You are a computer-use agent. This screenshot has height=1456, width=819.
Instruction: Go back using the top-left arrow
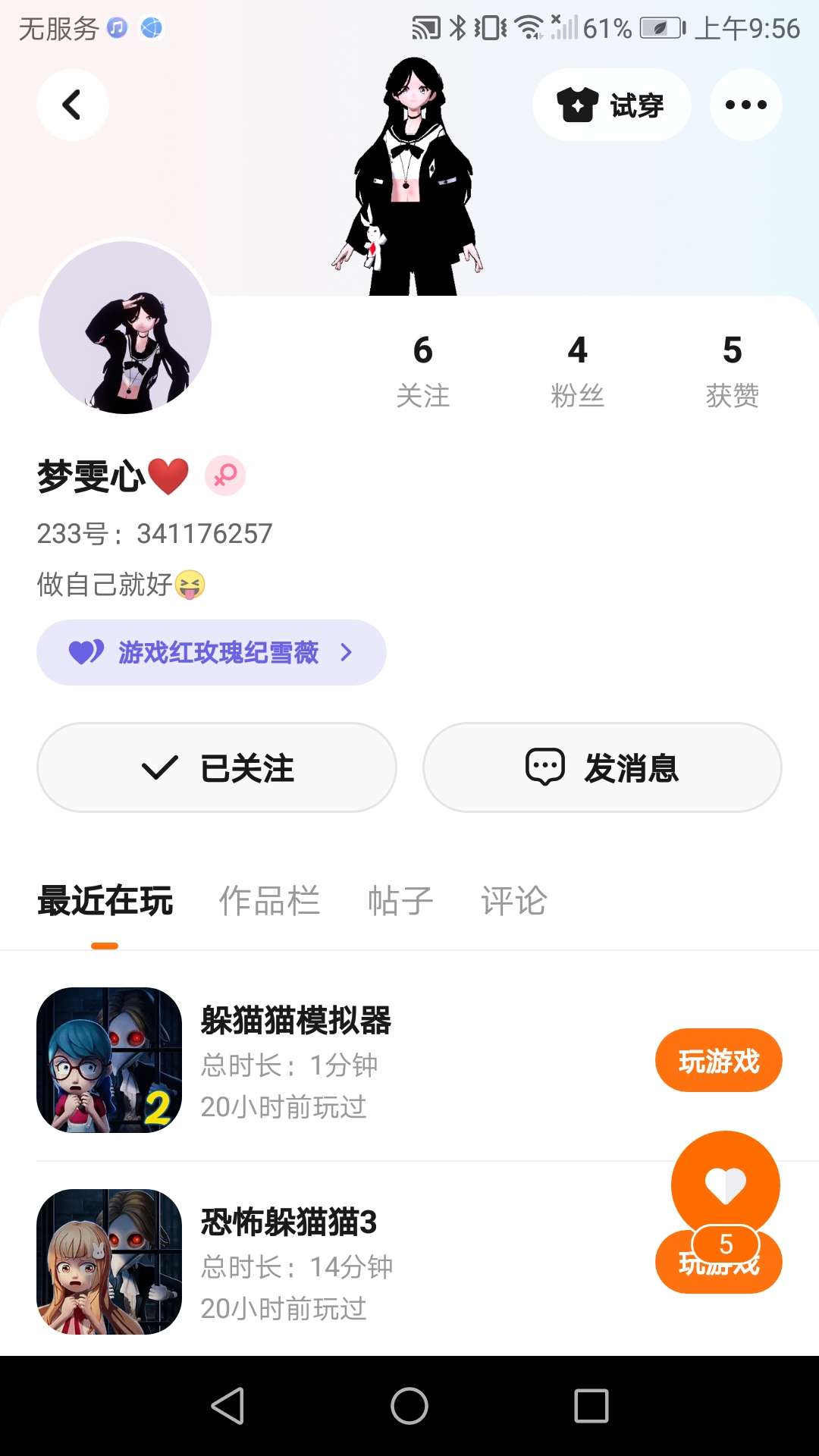pyautogui.click(x=72, y=105)
